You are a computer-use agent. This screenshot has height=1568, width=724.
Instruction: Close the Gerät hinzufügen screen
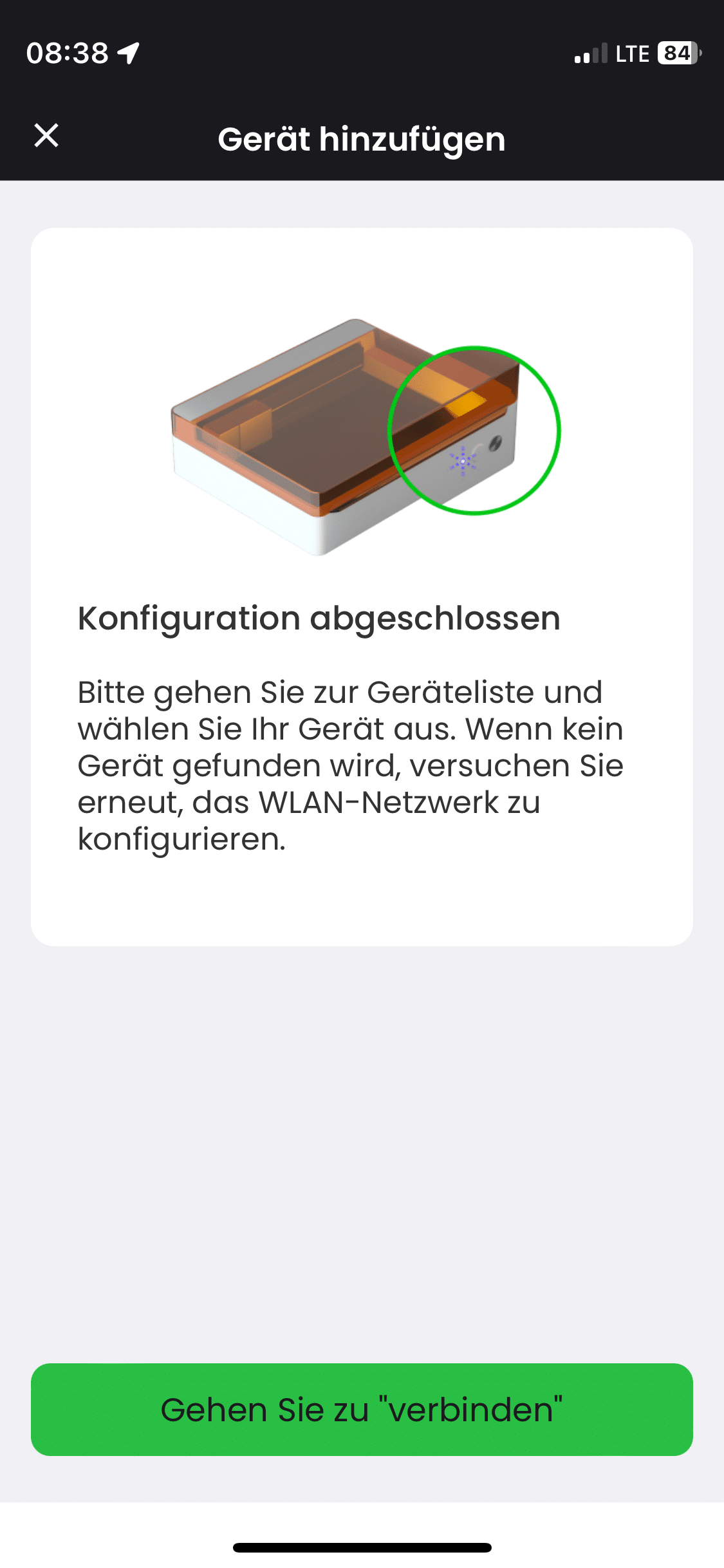(x=46, y=136)
